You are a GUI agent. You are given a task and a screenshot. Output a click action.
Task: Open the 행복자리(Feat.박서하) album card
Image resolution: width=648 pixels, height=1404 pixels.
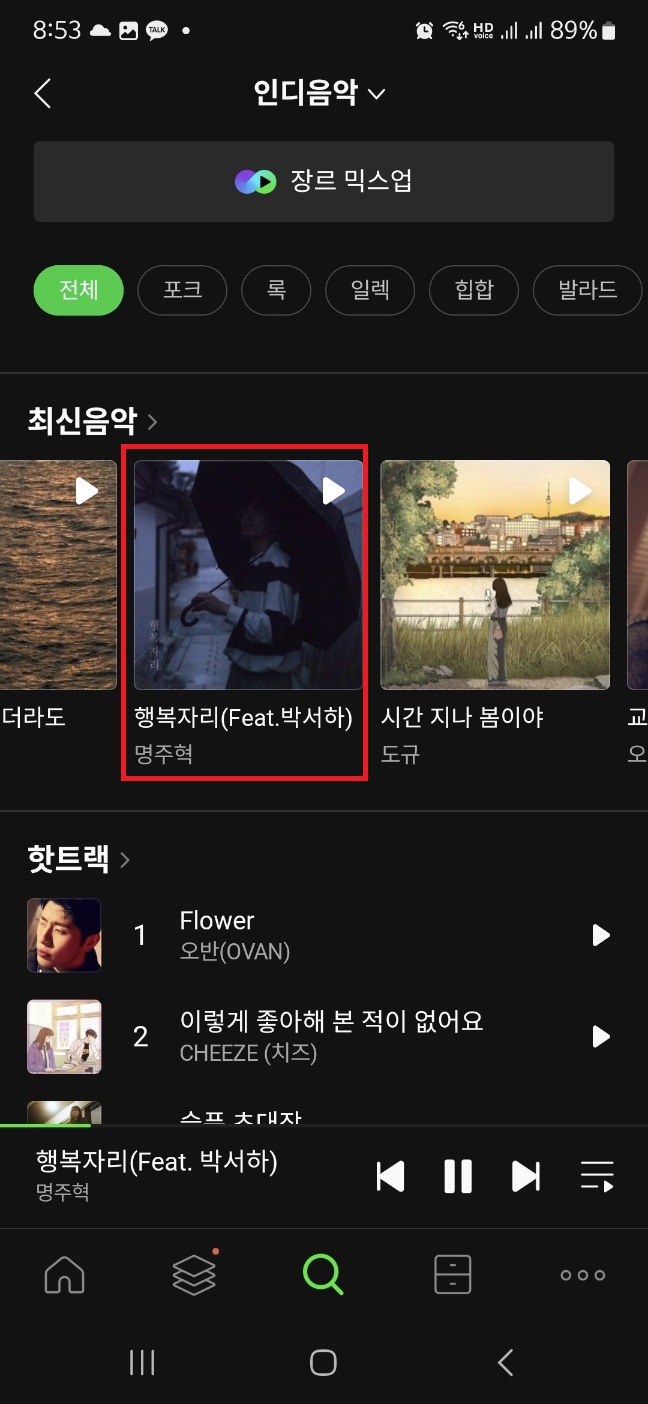point(248,575)
